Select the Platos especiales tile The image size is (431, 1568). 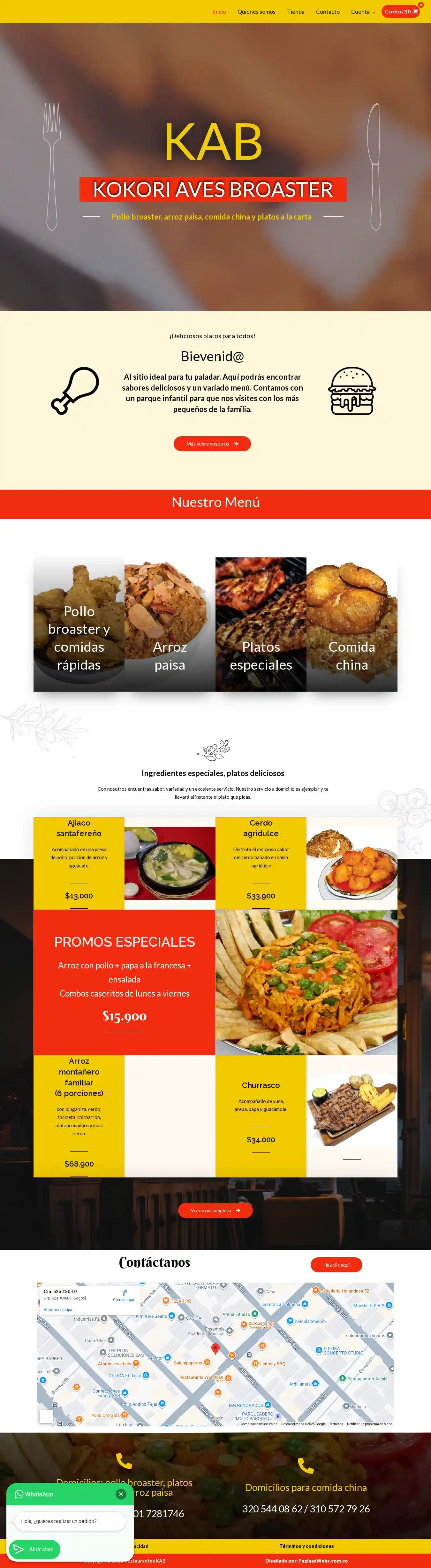coord(261,624)
